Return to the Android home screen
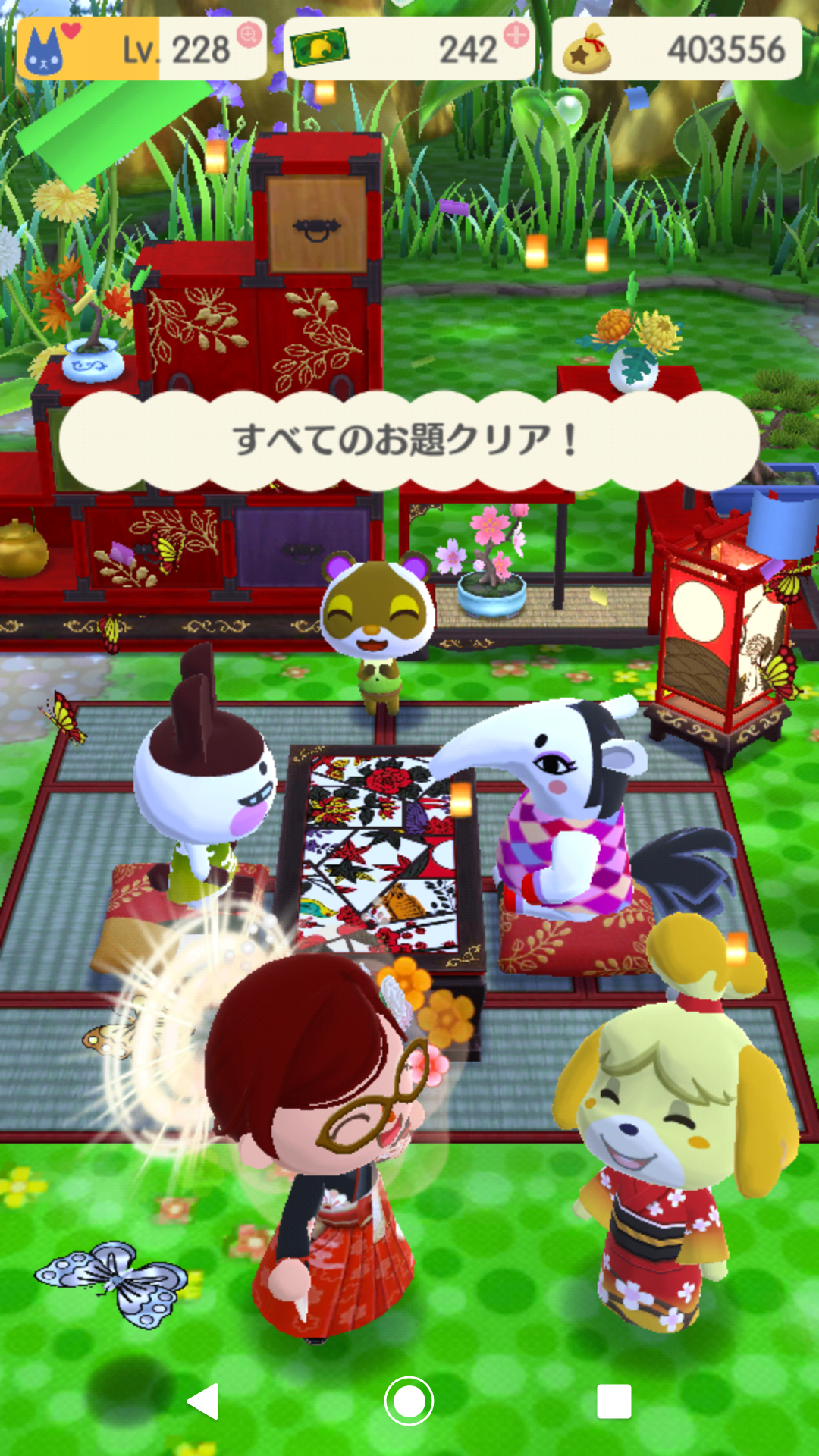Viewport: 819px width, 1456px height. tap(409, 1401)
